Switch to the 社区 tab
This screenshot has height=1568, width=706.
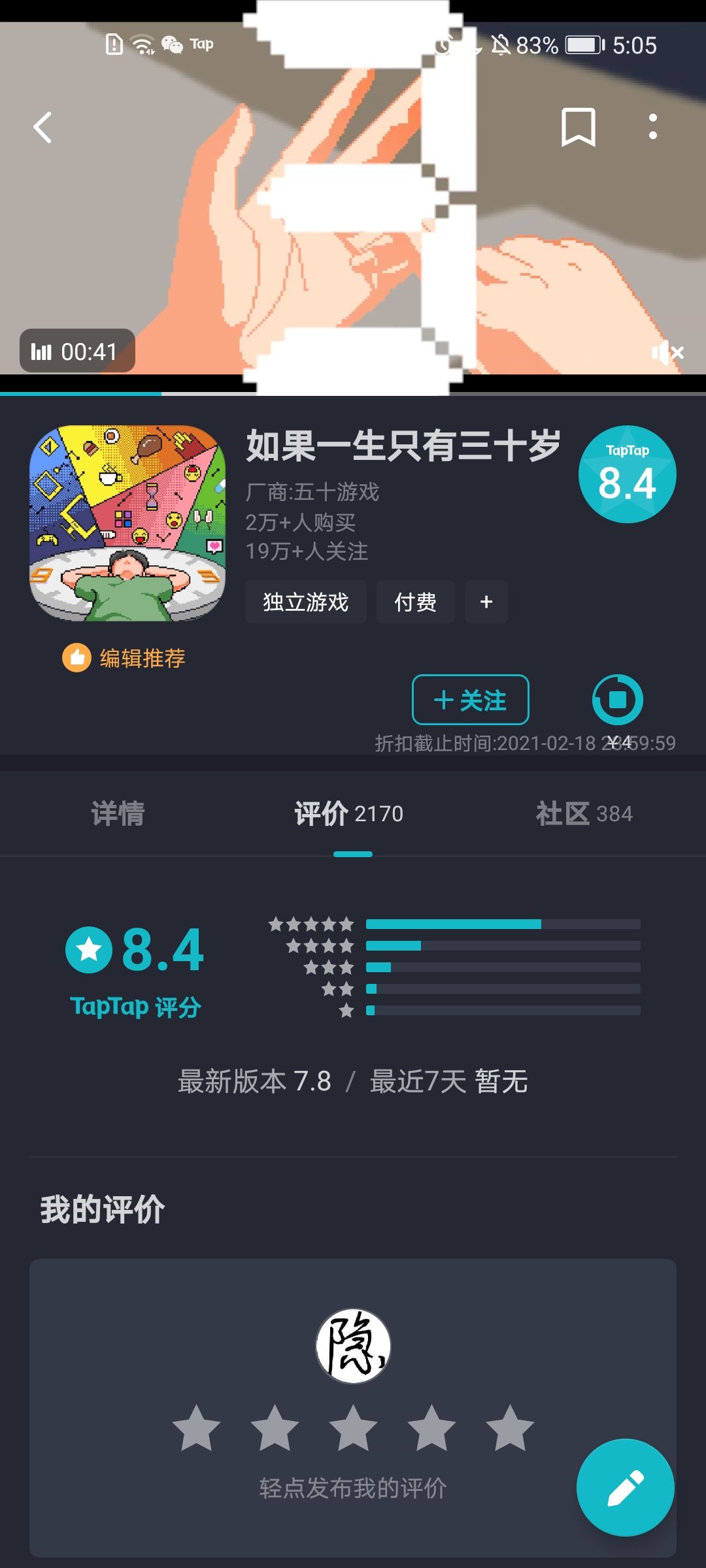pos(584,814)
